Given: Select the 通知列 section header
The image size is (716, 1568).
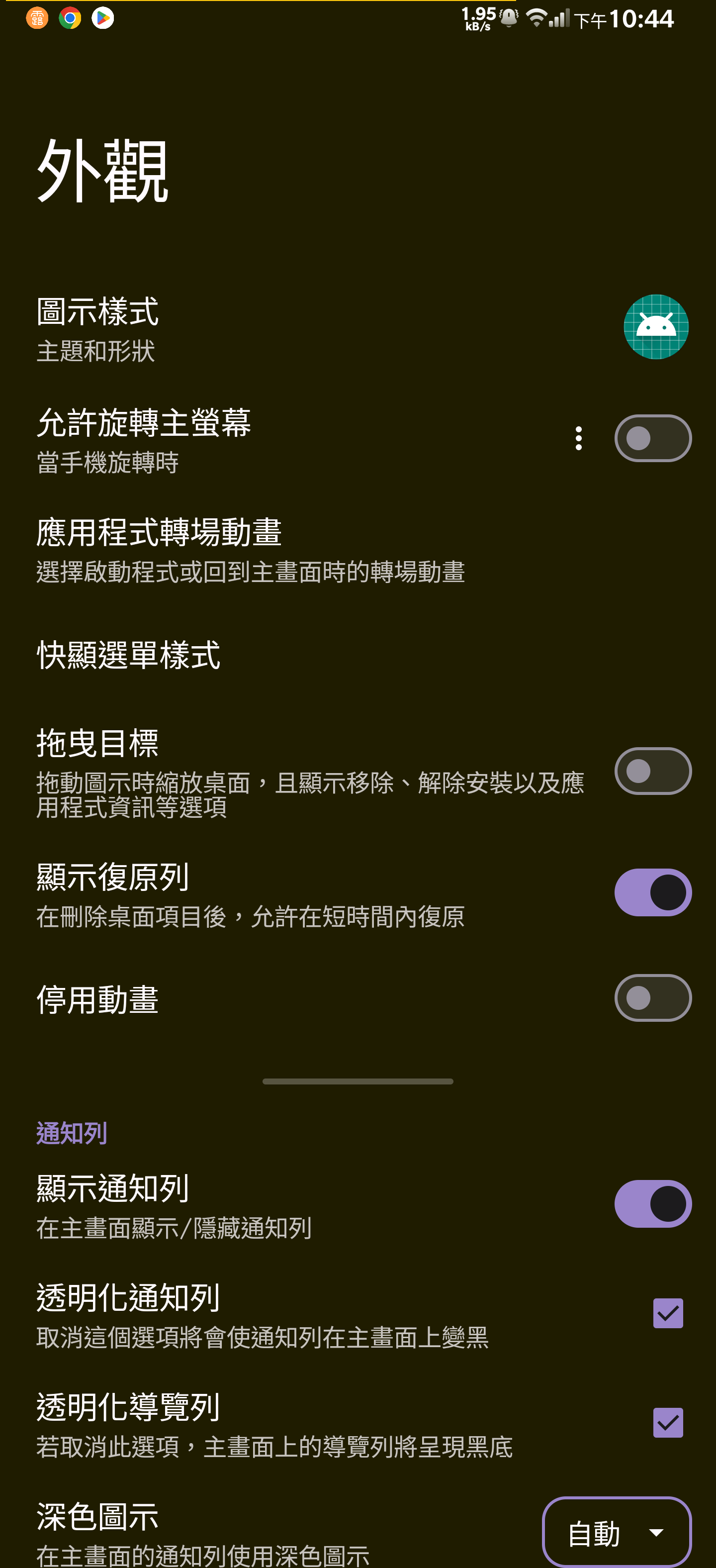Looking at the screenshot, I should tap(71, 1133).
